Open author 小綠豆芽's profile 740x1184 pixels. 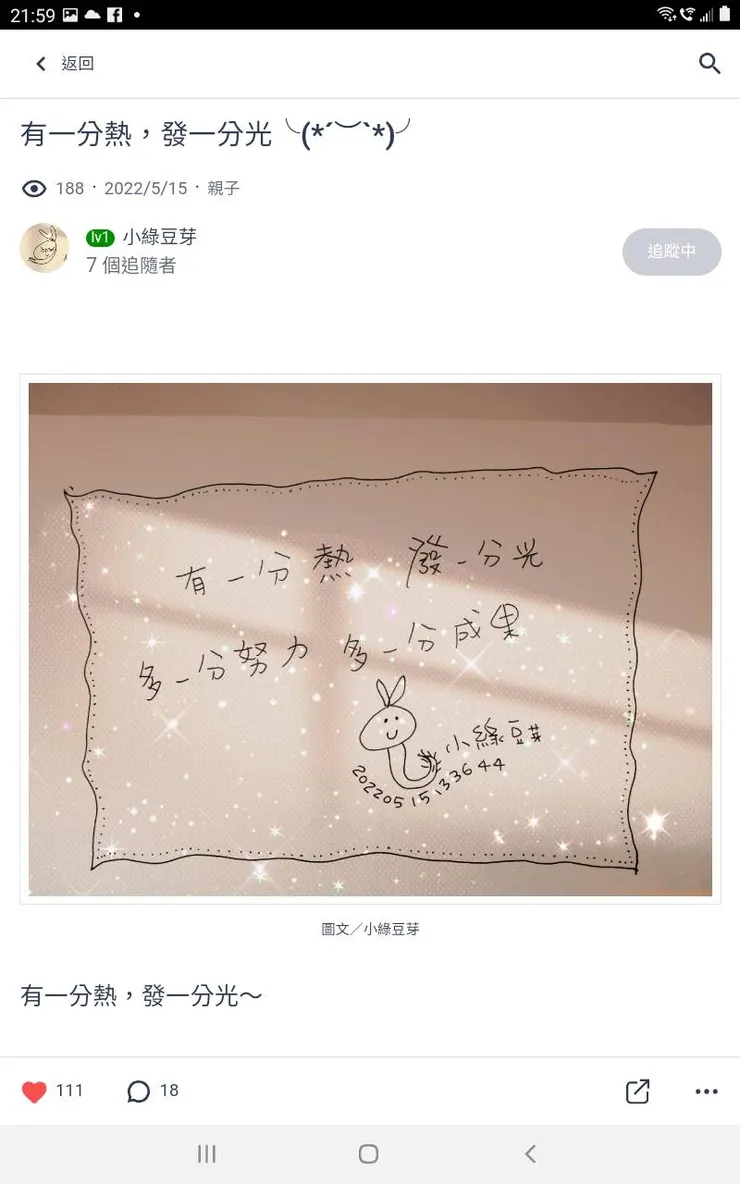tap(159, 237)
